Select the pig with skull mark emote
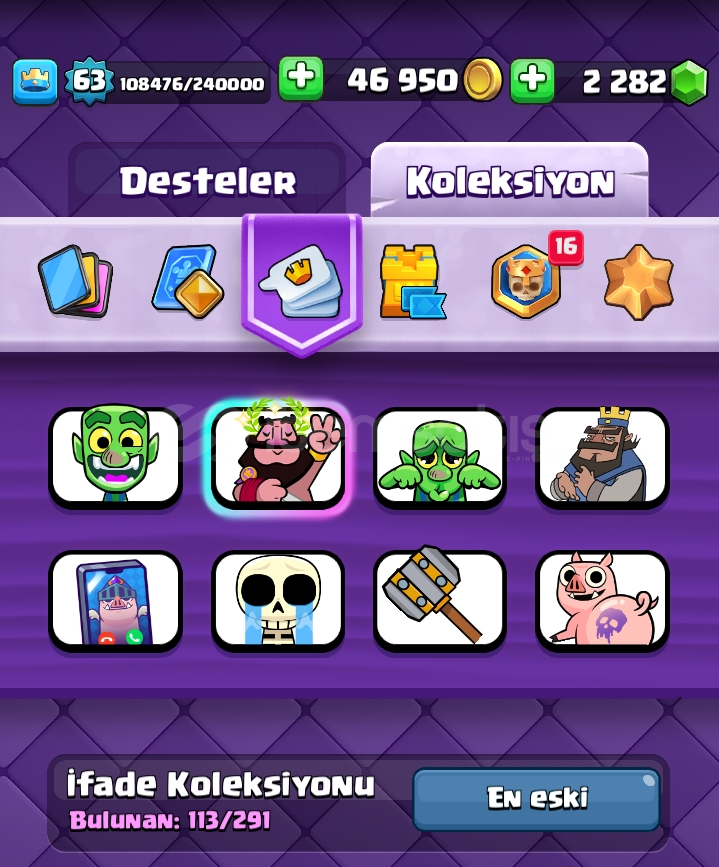 tap(602, 600)
